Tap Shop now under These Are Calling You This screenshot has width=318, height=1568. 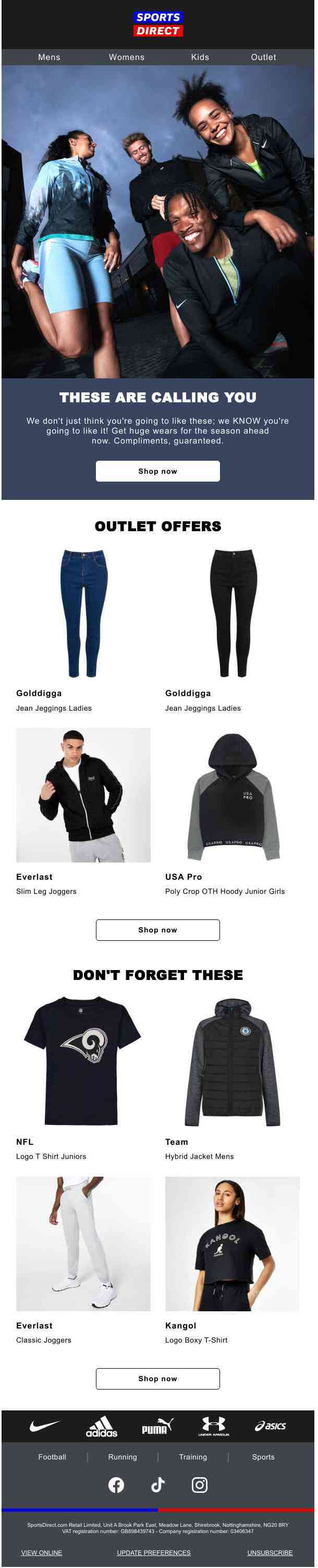[157, 471]
